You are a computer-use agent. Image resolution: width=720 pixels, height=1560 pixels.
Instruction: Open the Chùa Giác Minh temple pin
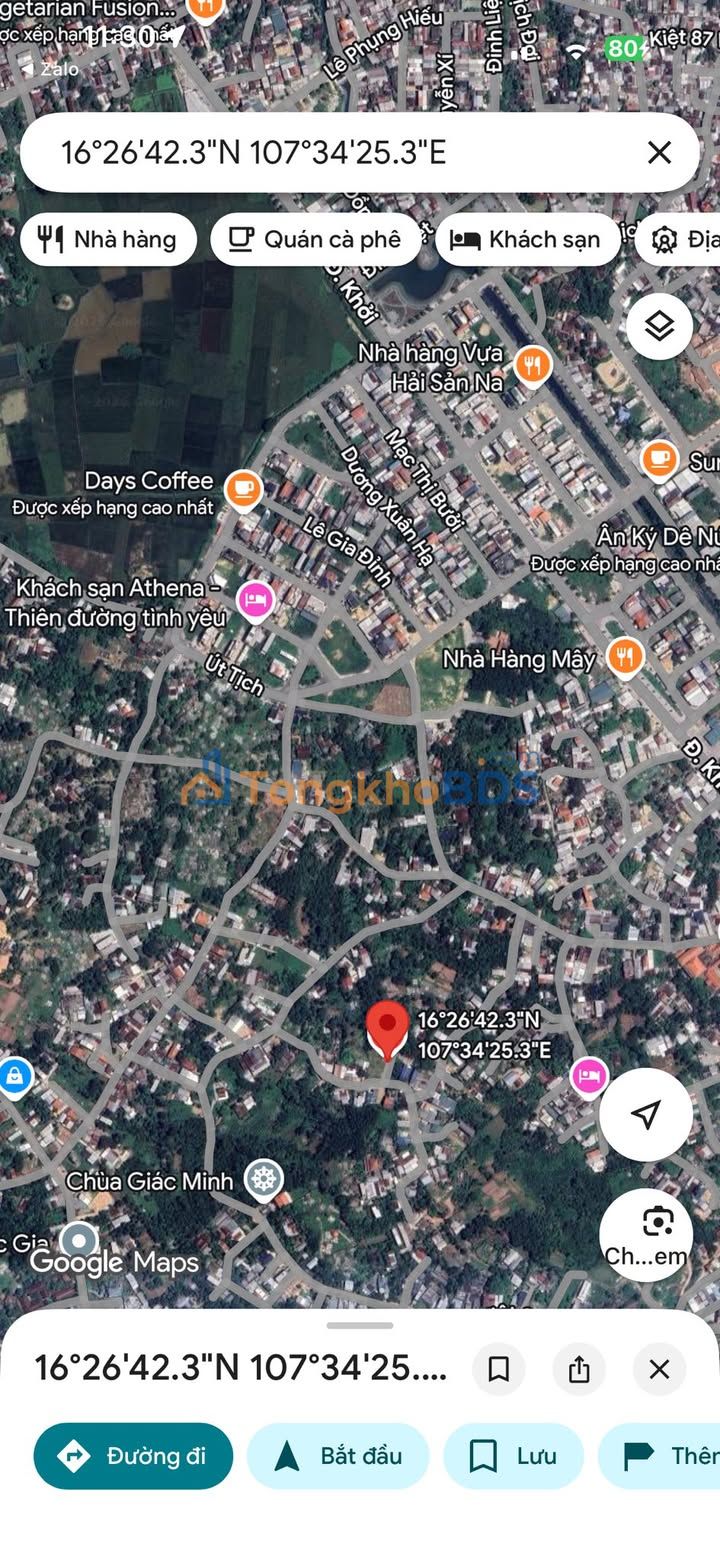pyautogui.click(x=264, y=1180)
